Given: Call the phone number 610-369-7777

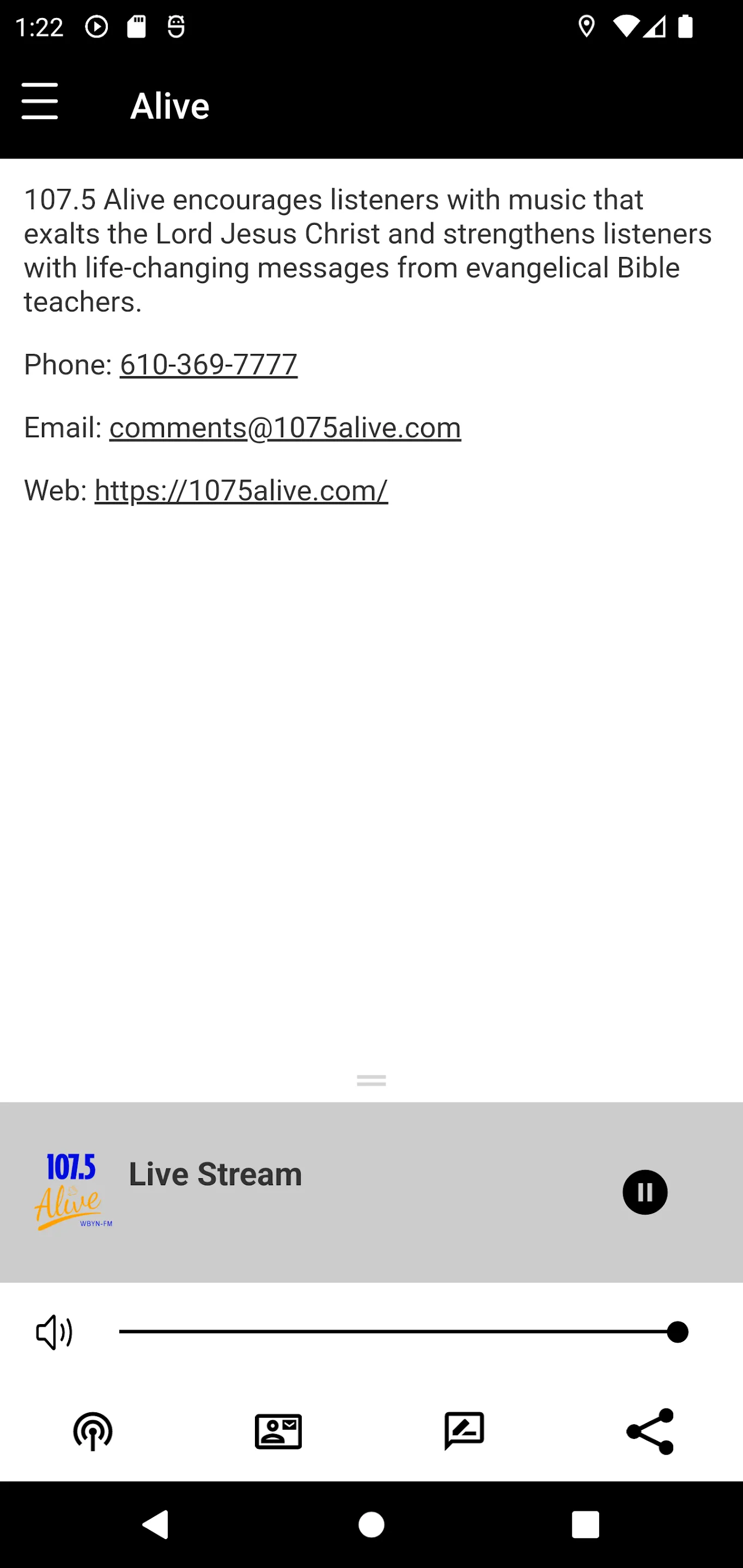Looking at the screenshot, I should click(x=208, y=365).
